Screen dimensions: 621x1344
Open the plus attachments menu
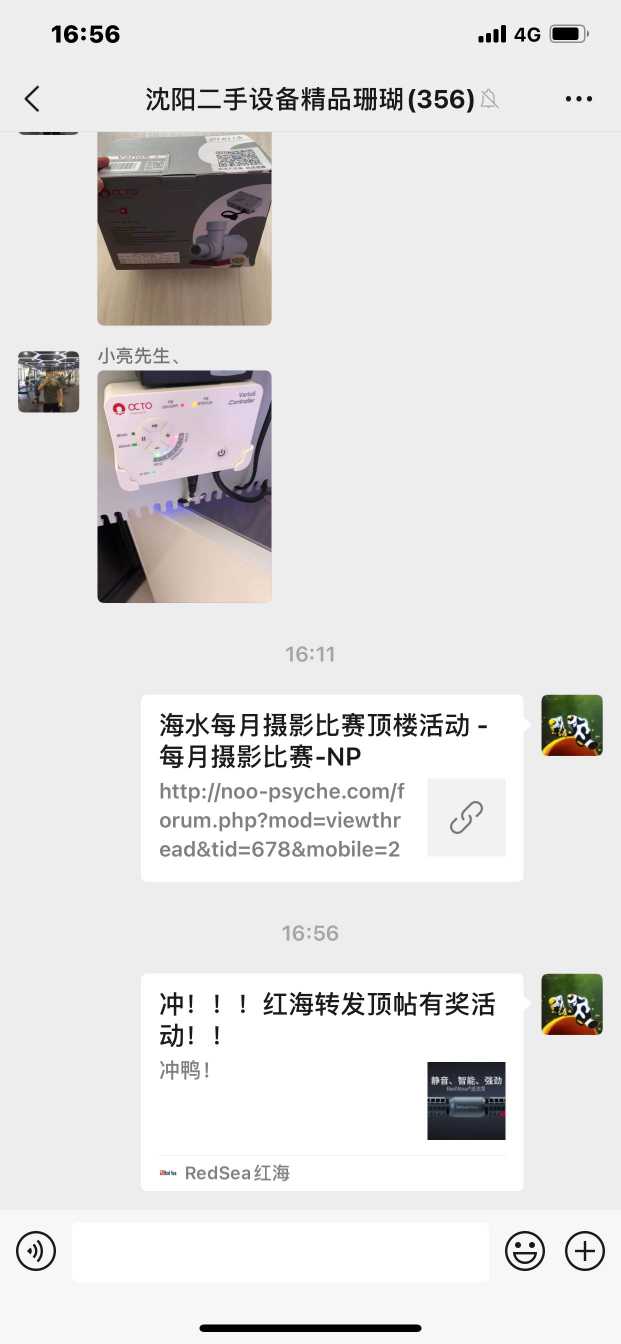click(585, 1251)
